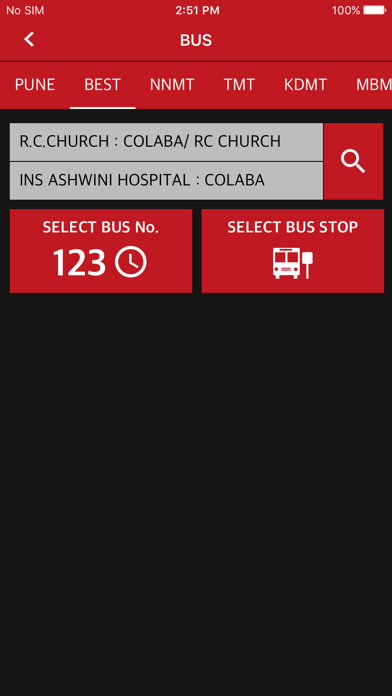This screenshot has height=696, width=392.
Task: Open SELECT BUS STOP option
Action: 293,251
